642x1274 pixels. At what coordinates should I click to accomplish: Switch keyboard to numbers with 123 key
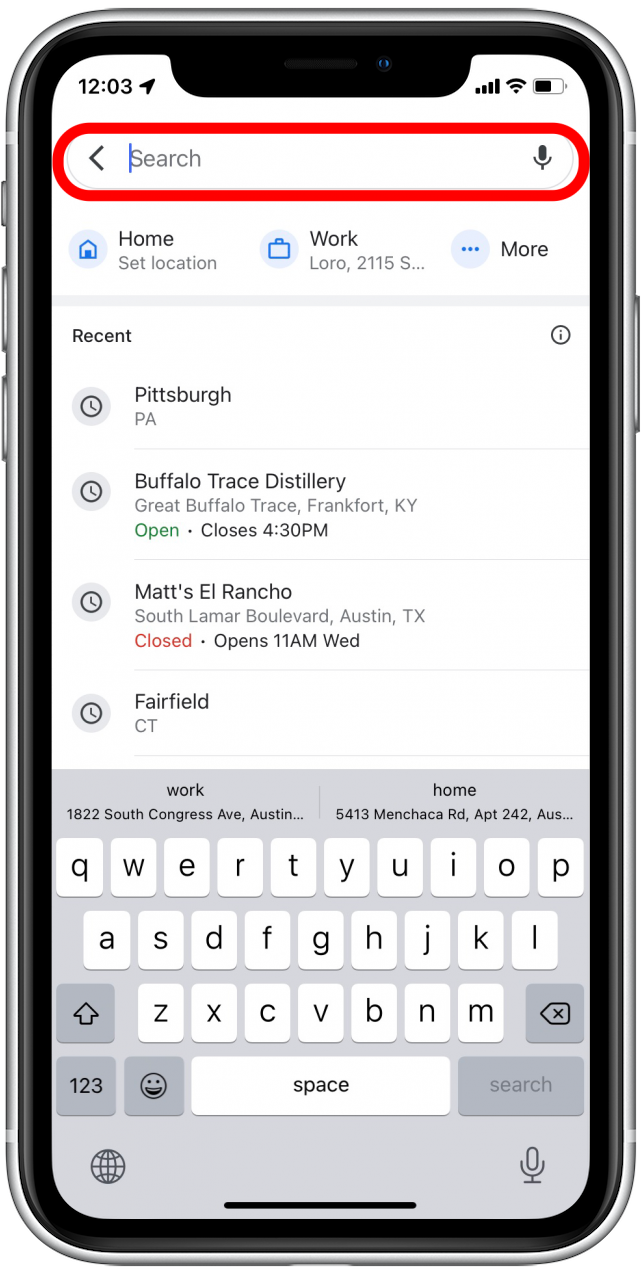coord(86,1085)
